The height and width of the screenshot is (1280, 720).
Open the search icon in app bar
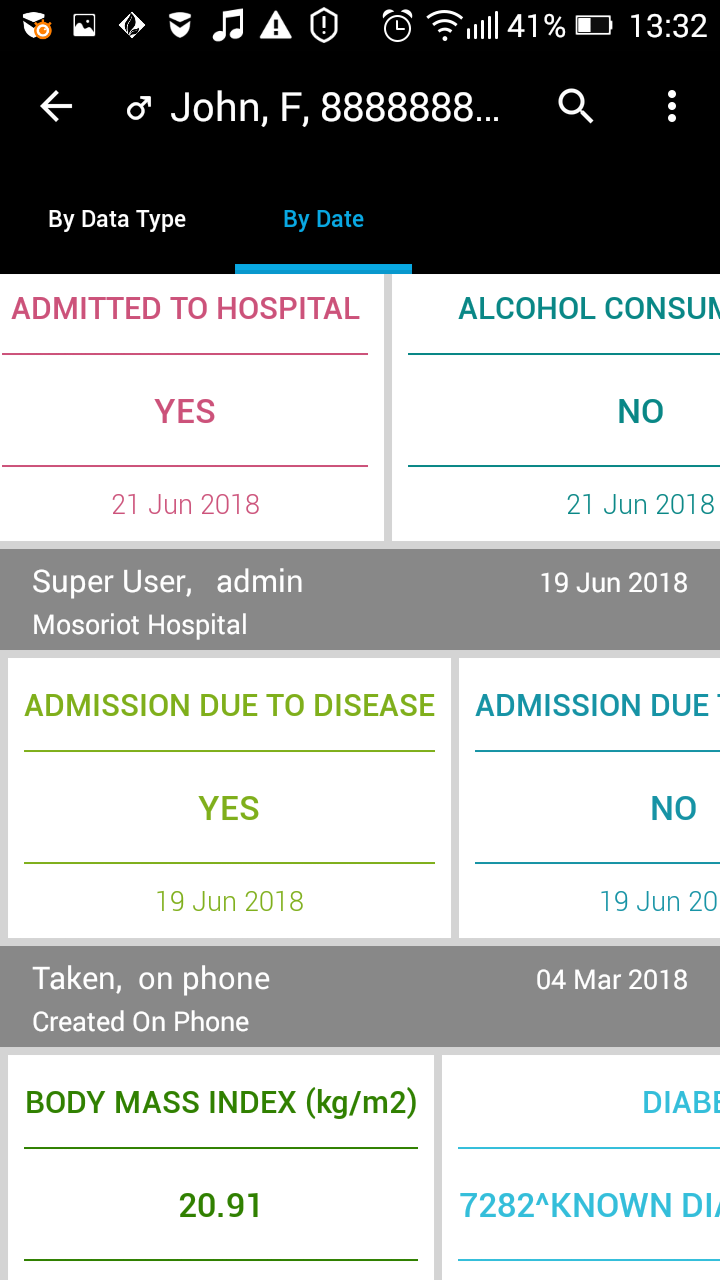tap(576, 106)
